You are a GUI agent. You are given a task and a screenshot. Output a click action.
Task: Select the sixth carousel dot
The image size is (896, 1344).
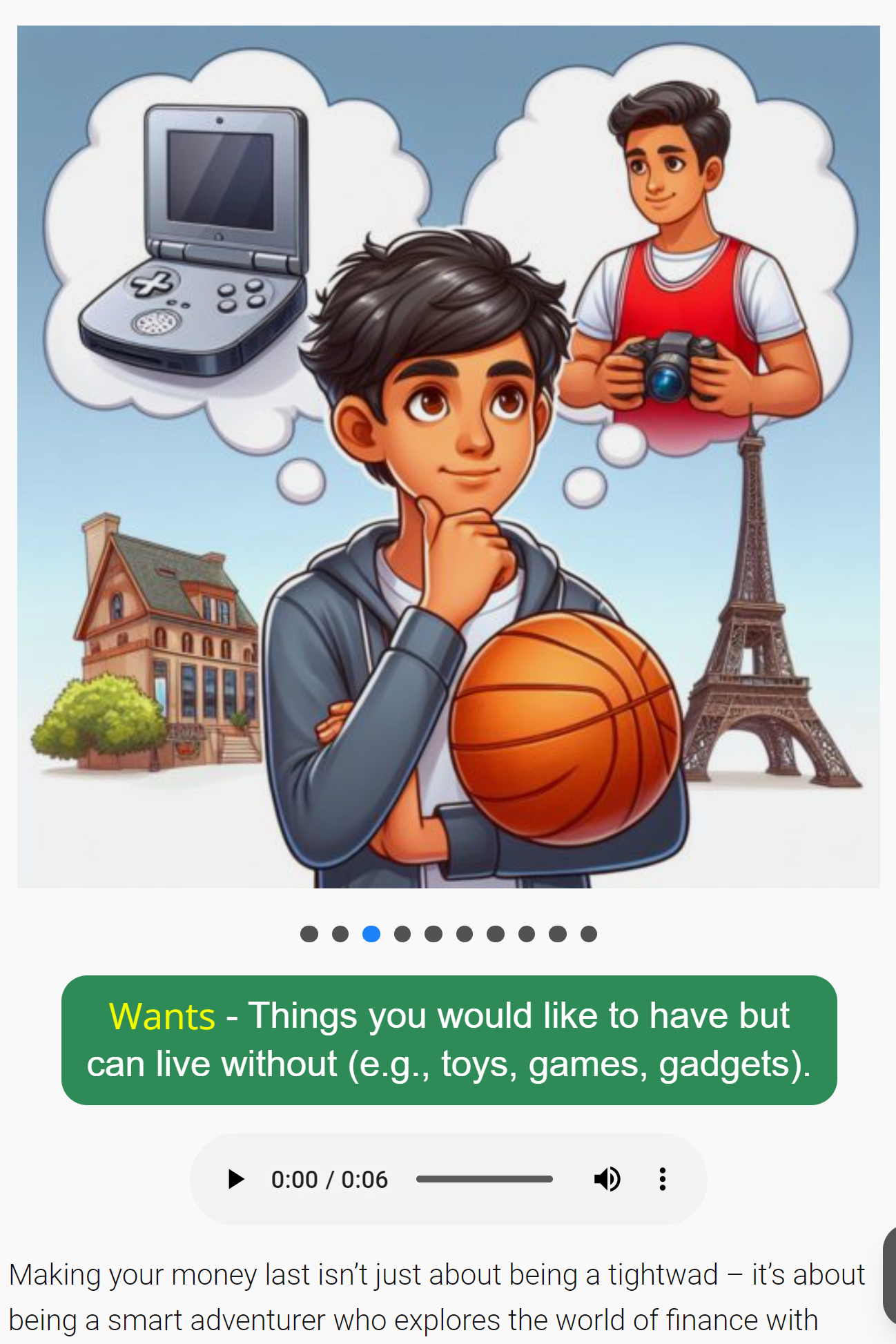coord(465,934)
